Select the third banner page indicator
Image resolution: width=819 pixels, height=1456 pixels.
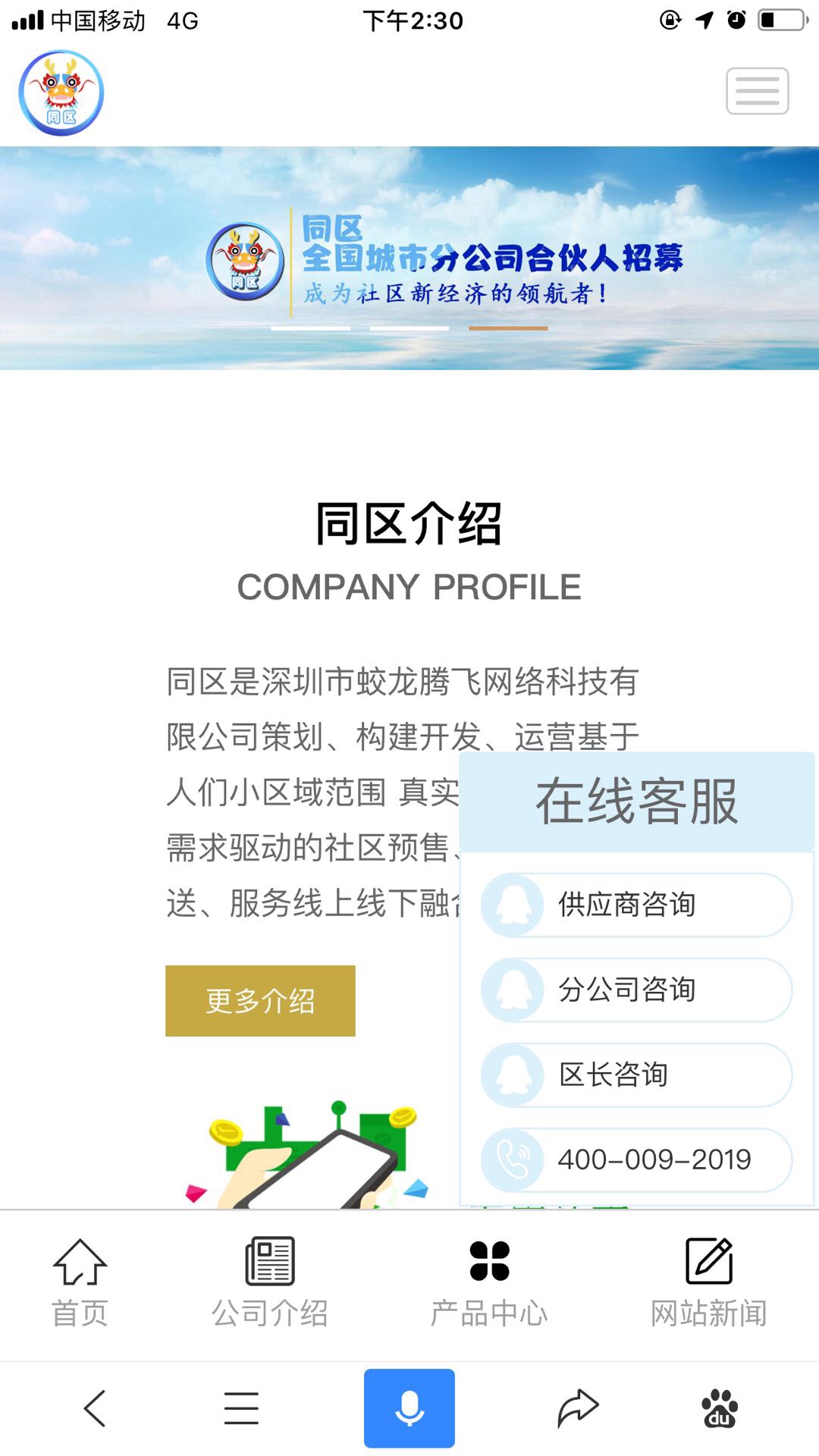click(508, 328)
